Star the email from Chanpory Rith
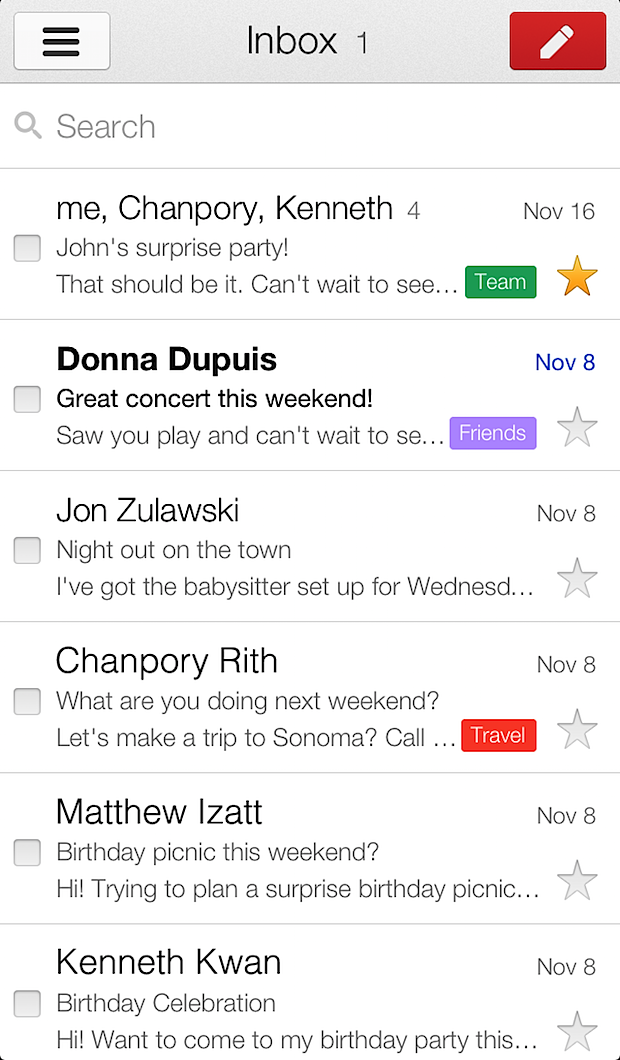The image size is (620, 1060). tap(577, 730)
